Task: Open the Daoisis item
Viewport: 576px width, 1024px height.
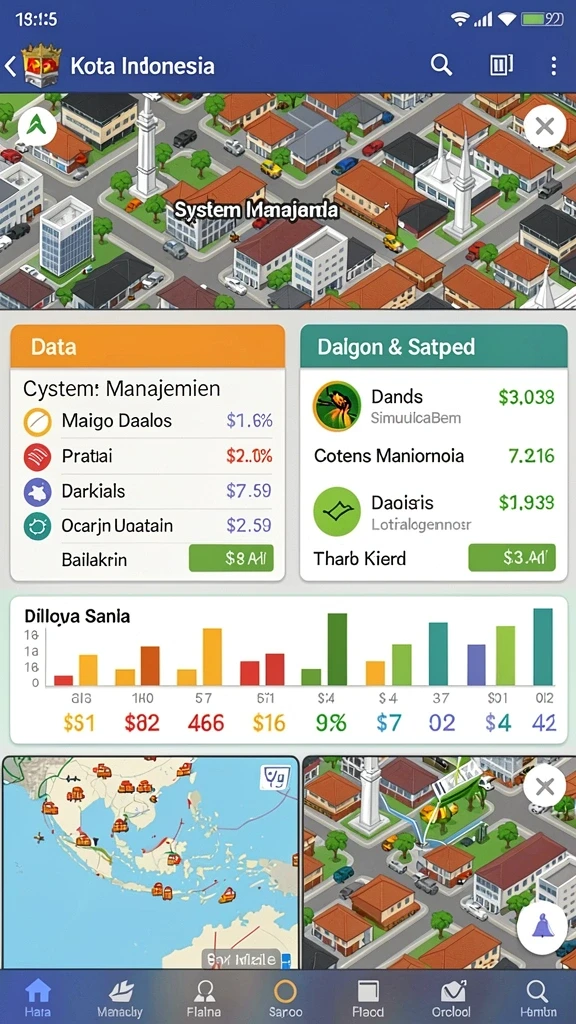Action: [434, 512]
